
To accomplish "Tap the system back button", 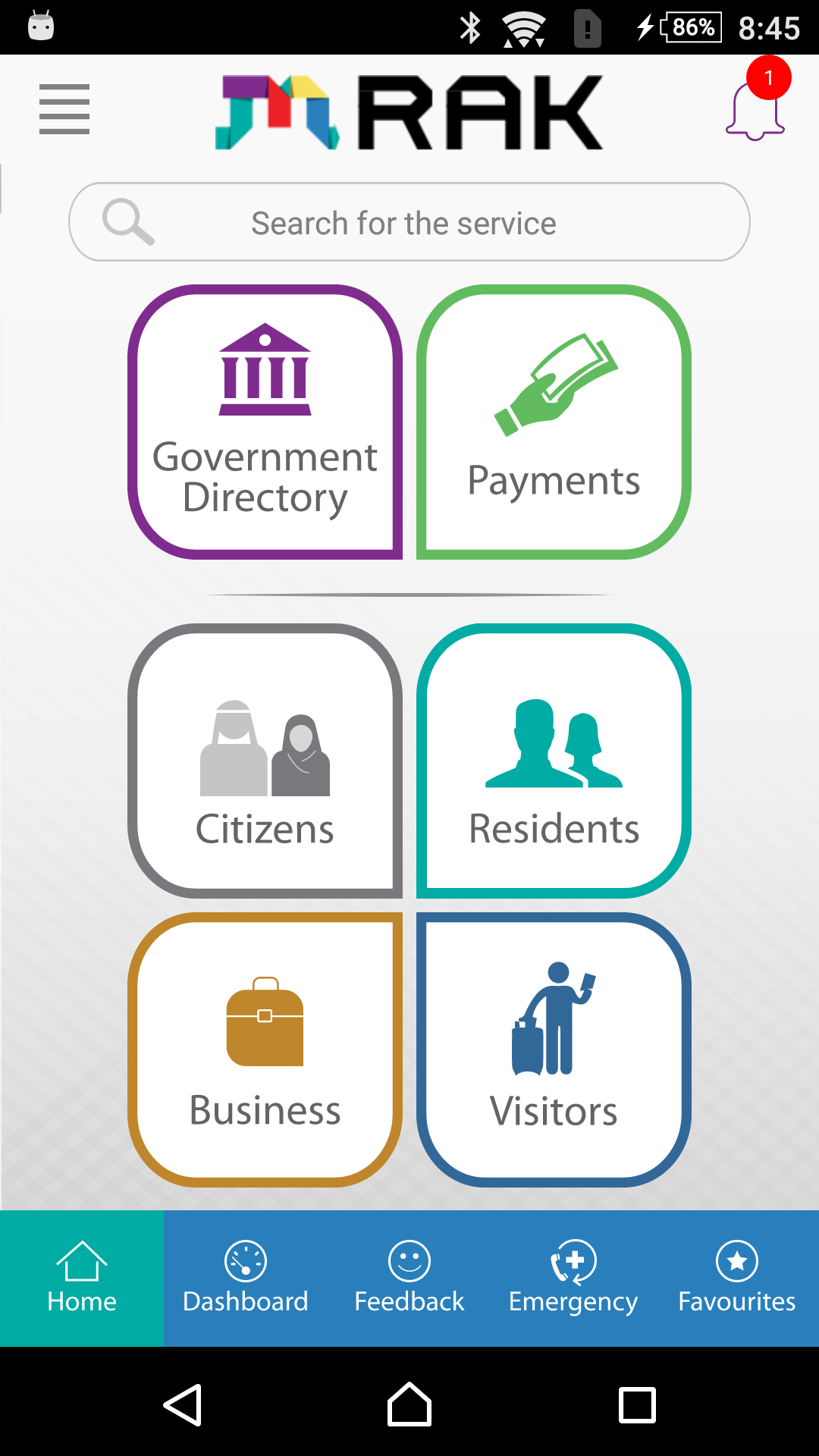I will click(x=183, y=1404).
